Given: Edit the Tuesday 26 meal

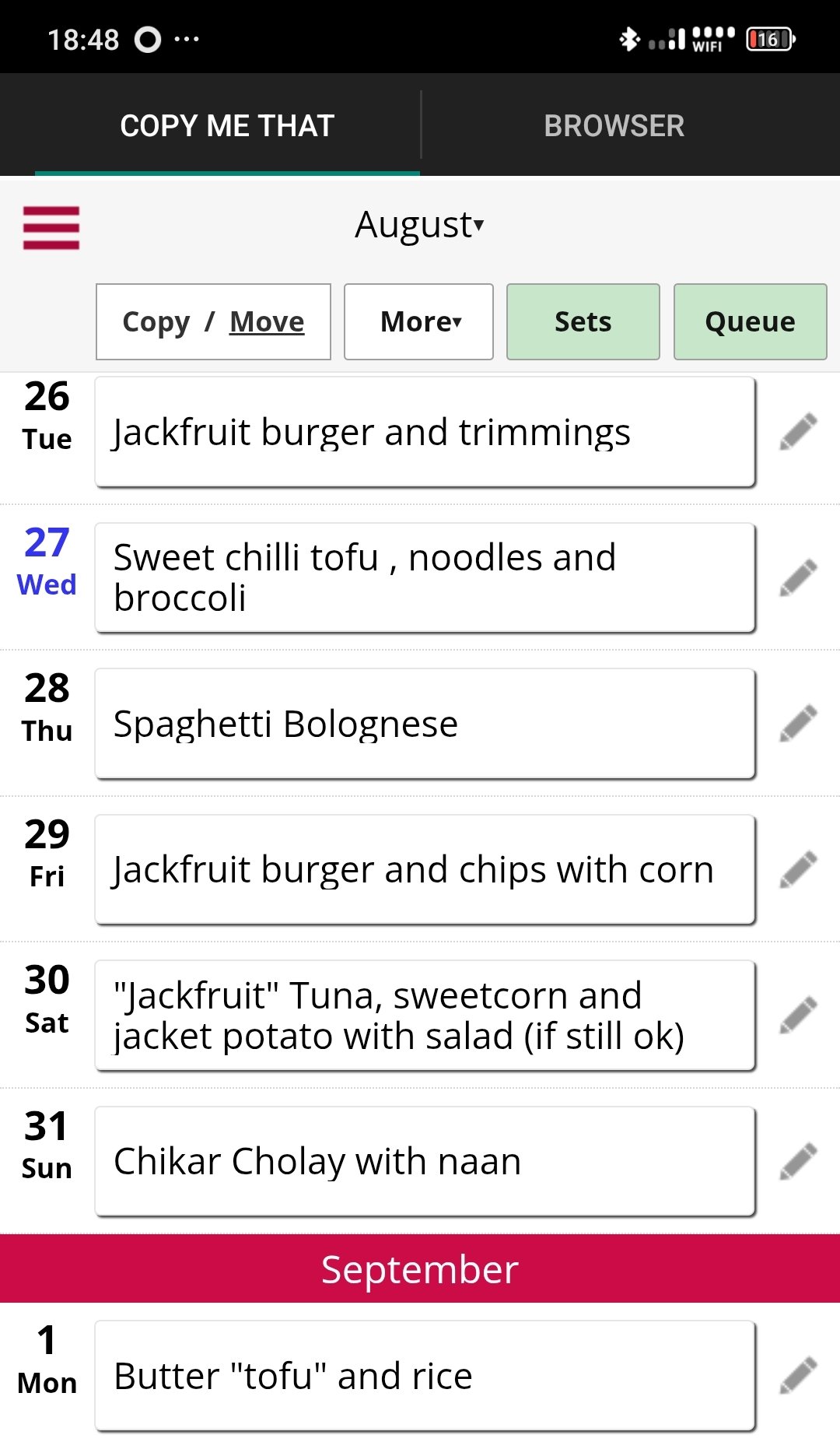Looking at the screenshot, I should click(799, 432).
